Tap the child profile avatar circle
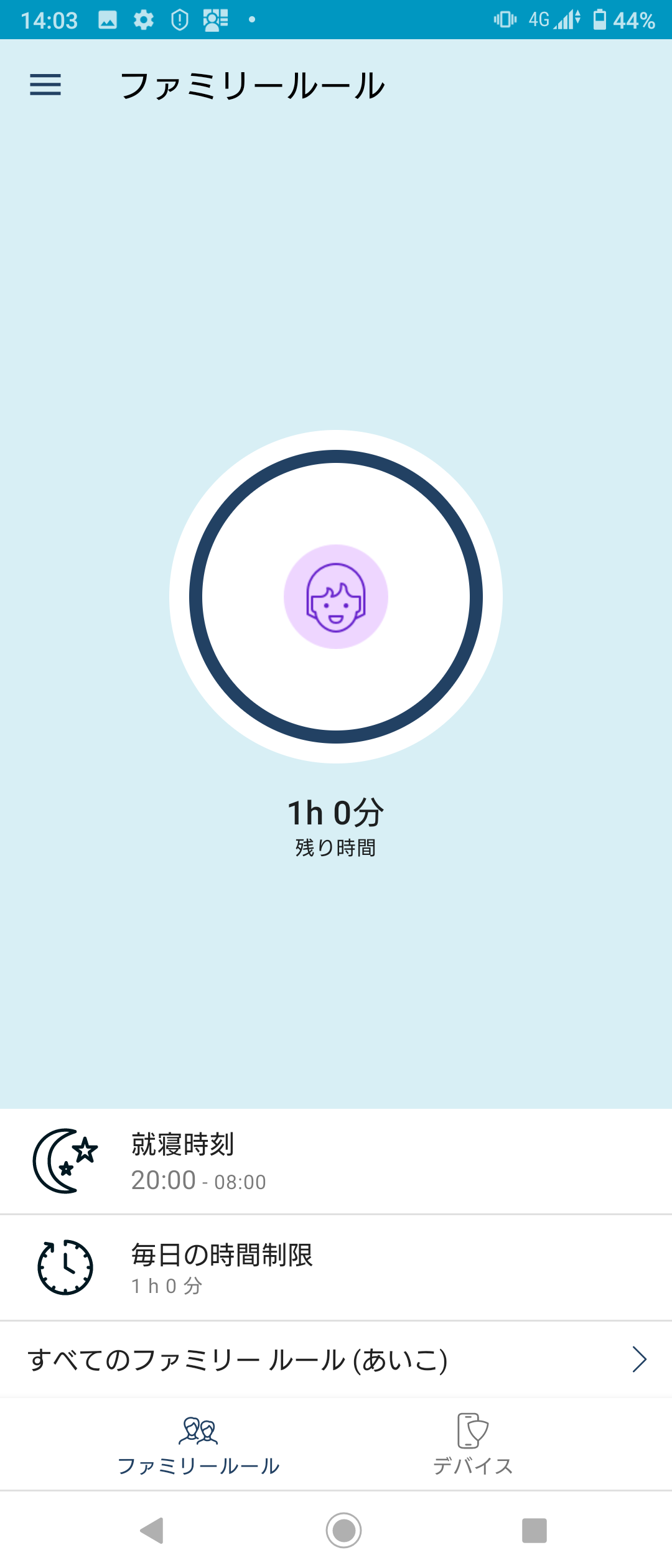The width and height of the screenshot is (672, 1568). 336,597
